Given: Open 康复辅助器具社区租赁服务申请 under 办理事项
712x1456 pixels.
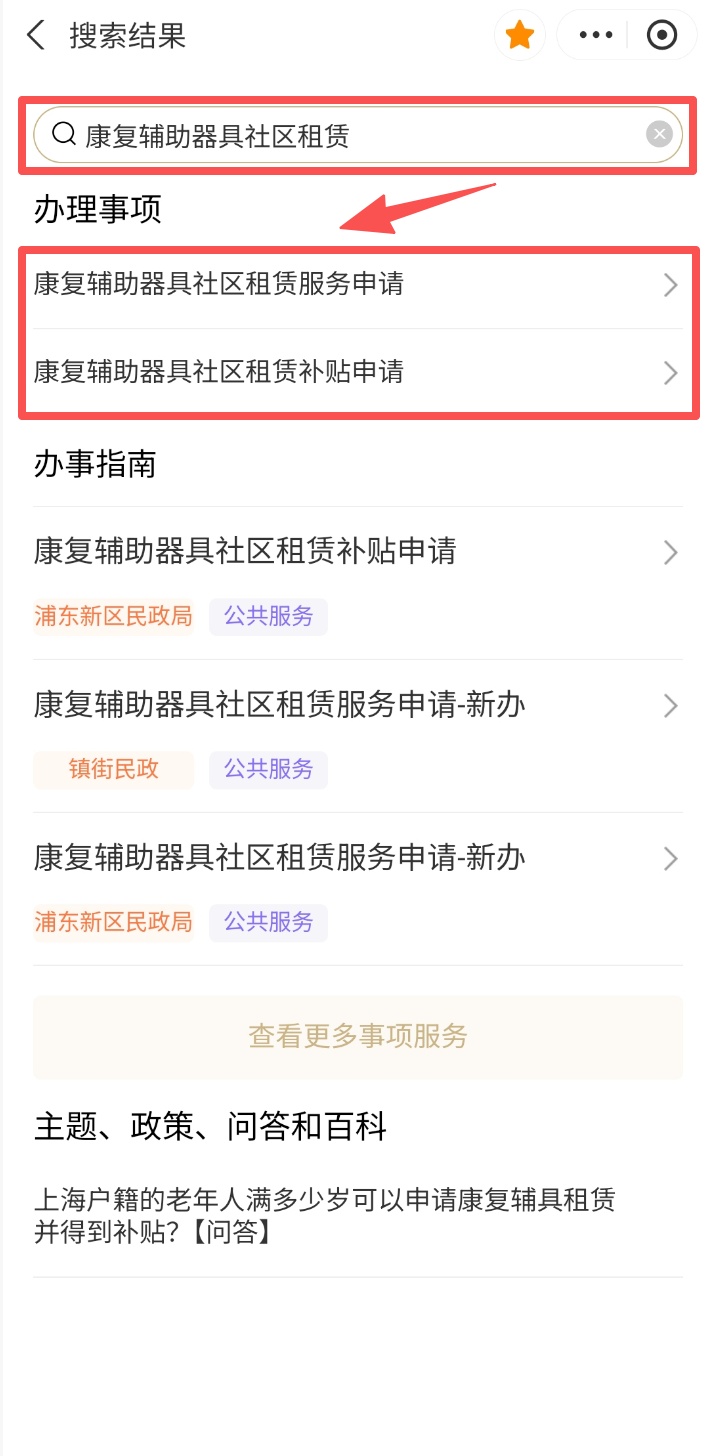Looking at the screenshot, I should pyautogui.click(x=356, y=285).
